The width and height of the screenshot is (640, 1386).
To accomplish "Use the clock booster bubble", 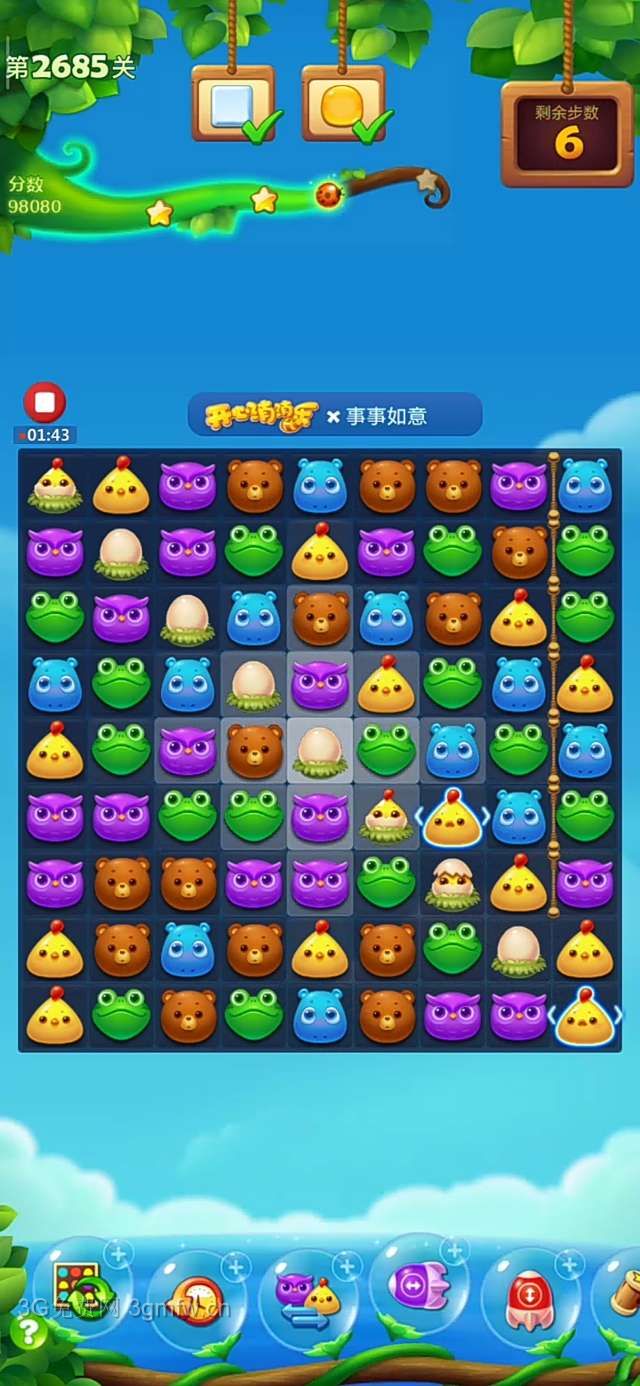I will (x=196, y=1298).
